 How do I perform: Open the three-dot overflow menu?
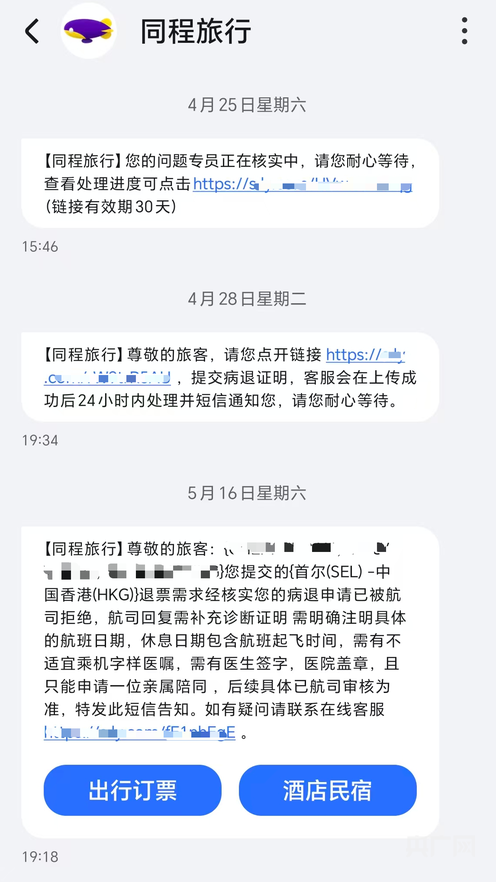tap(464, 31)
